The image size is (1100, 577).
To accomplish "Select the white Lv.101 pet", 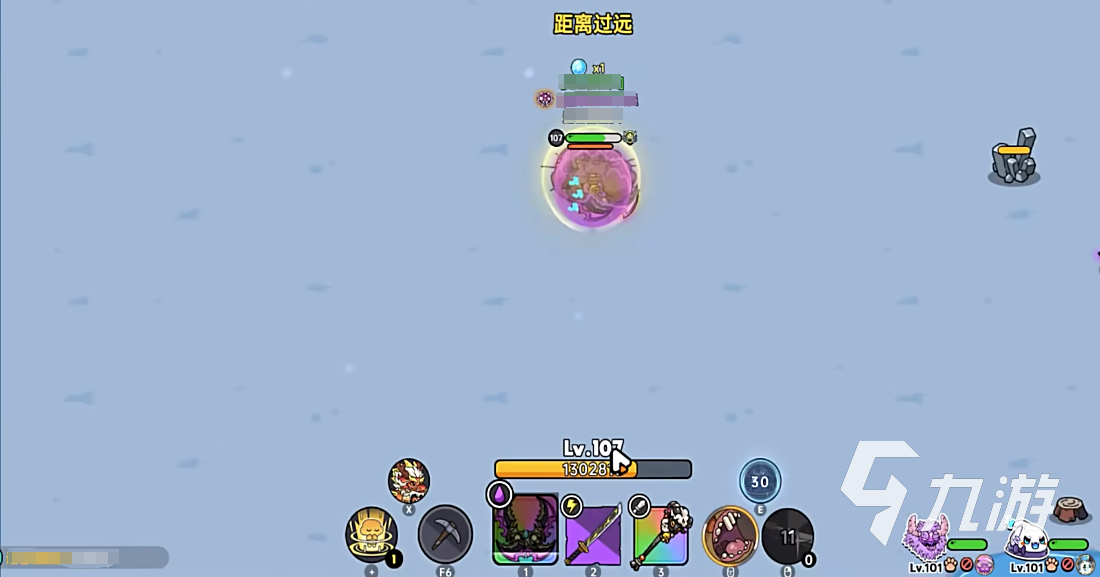I will (x=1026, y=540).
